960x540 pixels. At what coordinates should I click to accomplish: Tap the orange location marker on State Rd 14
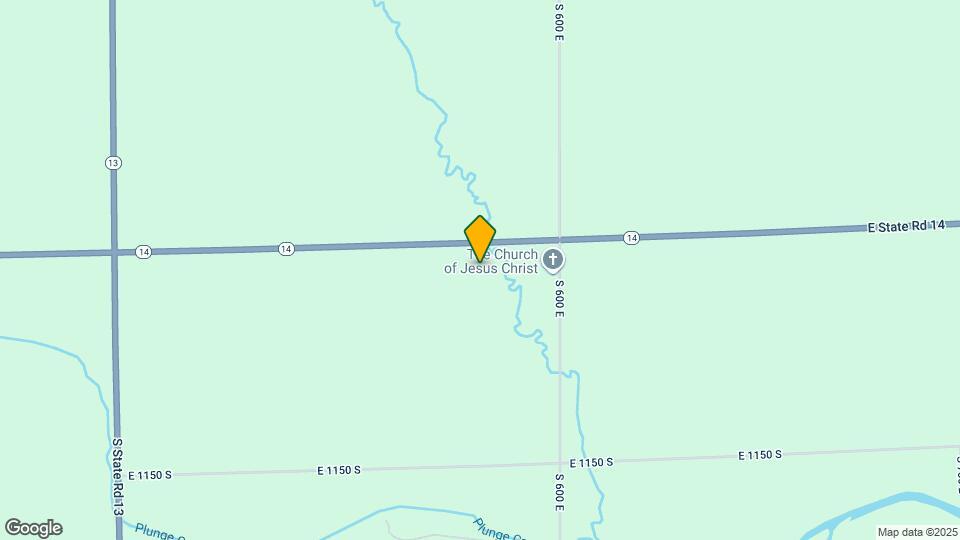(480, 238)
